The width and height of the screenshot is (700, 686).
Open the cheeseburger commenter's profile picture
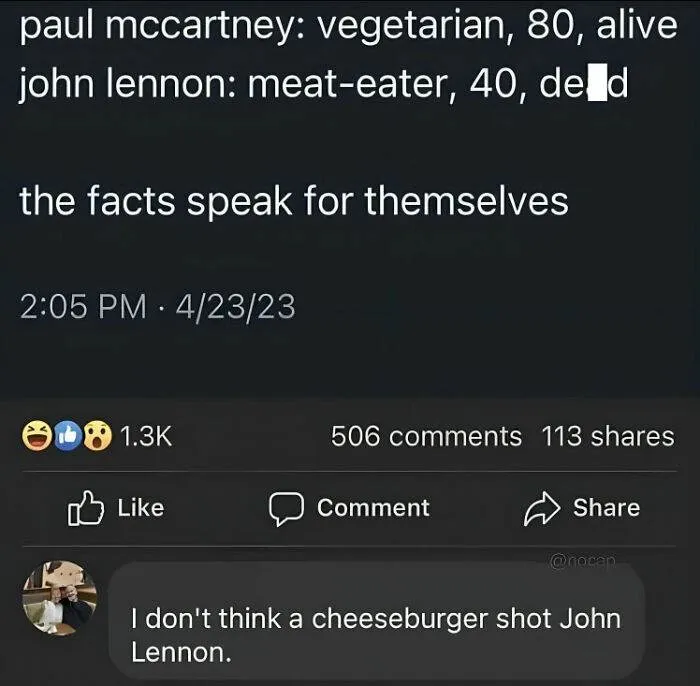(59, 597)
